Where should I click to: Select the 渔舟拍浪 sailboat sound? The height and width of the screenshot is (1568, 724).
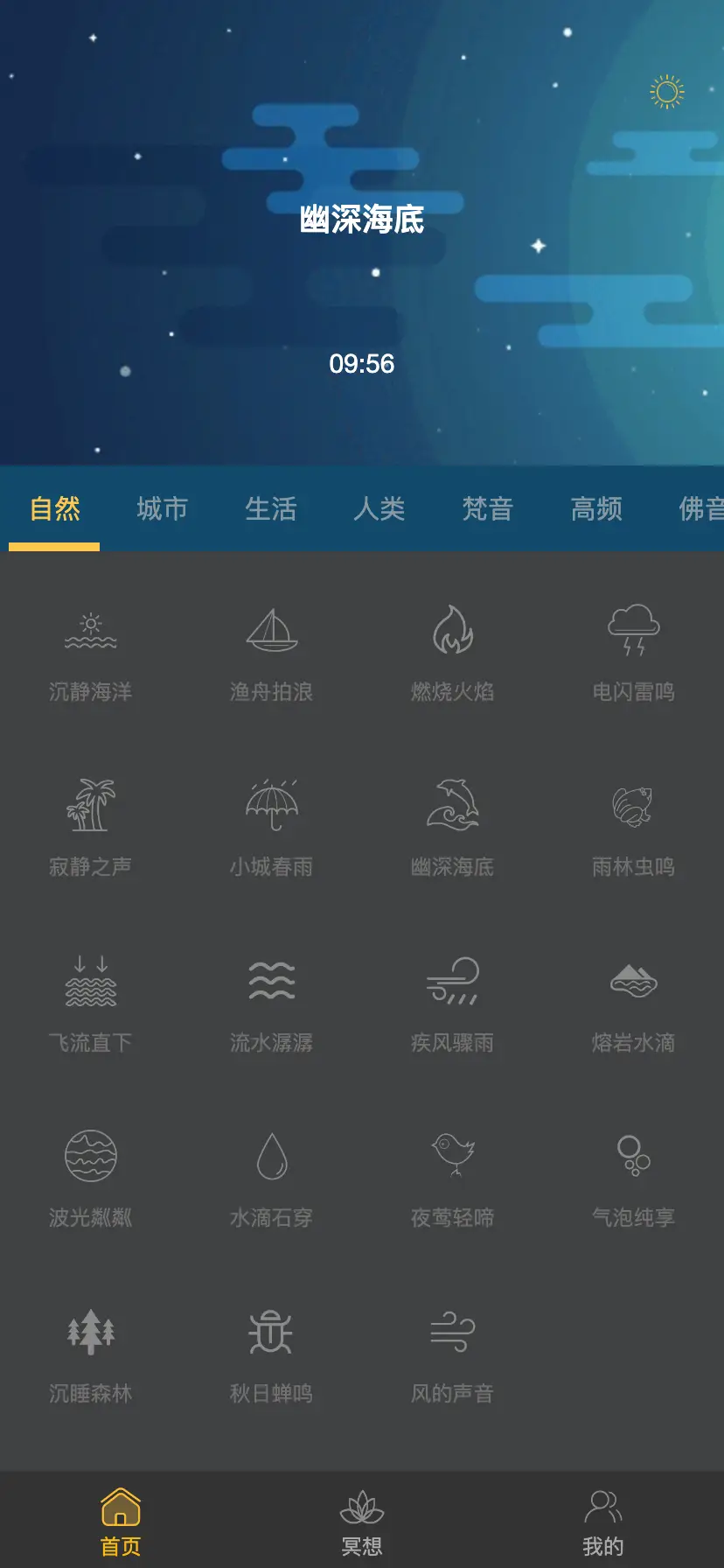[x=272, y=652]
